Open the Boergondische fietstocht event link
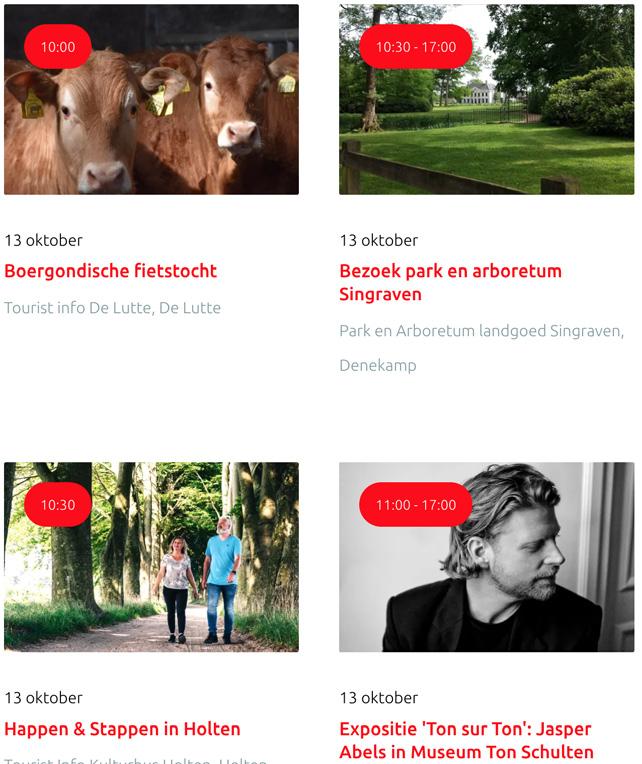This screenshot has width=642, height=764. [x=110, y=271]
